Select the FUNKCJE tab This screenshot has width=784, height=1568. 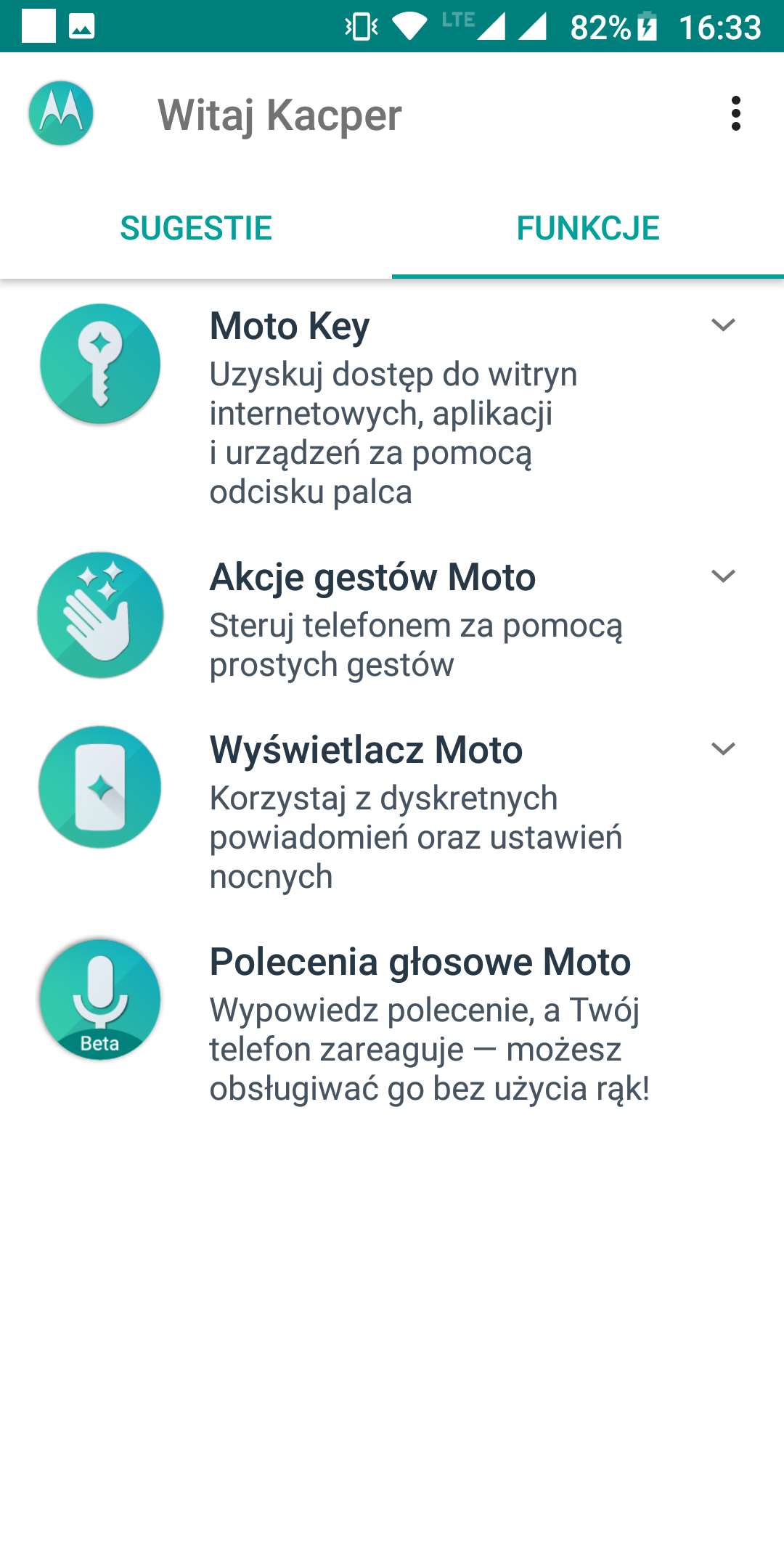click(x=587, y=229)
